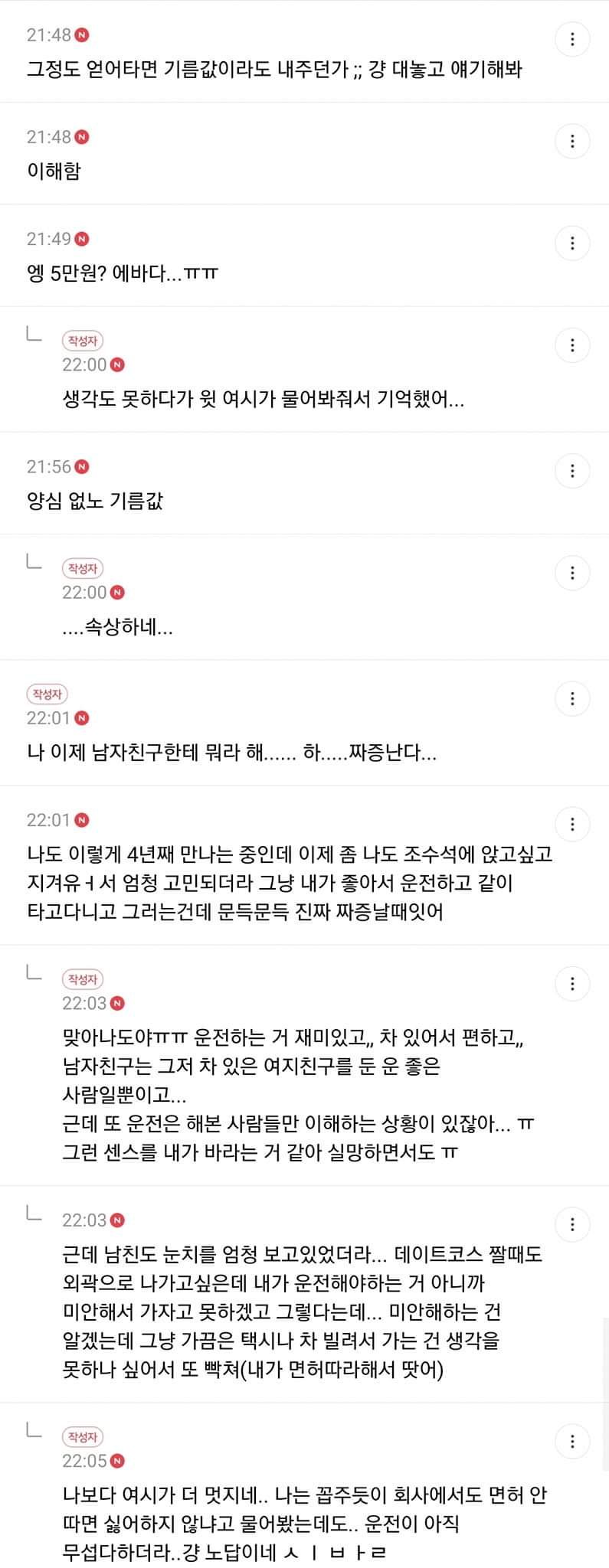Tap the overflow menu on '생각도 못하다가' reply

tap(572, 345)
